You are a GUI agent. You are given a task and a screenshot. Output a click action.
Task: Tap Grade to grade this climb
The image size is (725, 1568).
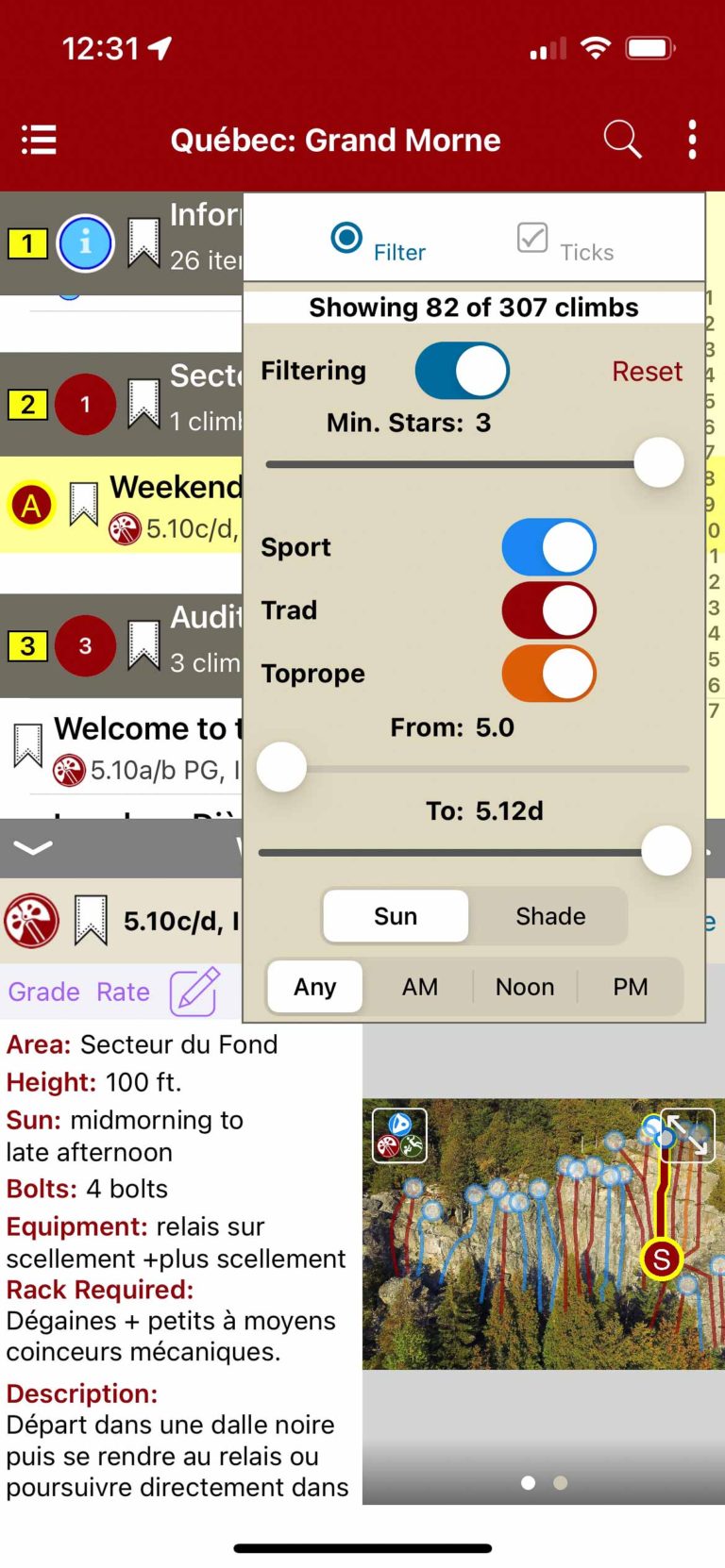pos(43,992)
